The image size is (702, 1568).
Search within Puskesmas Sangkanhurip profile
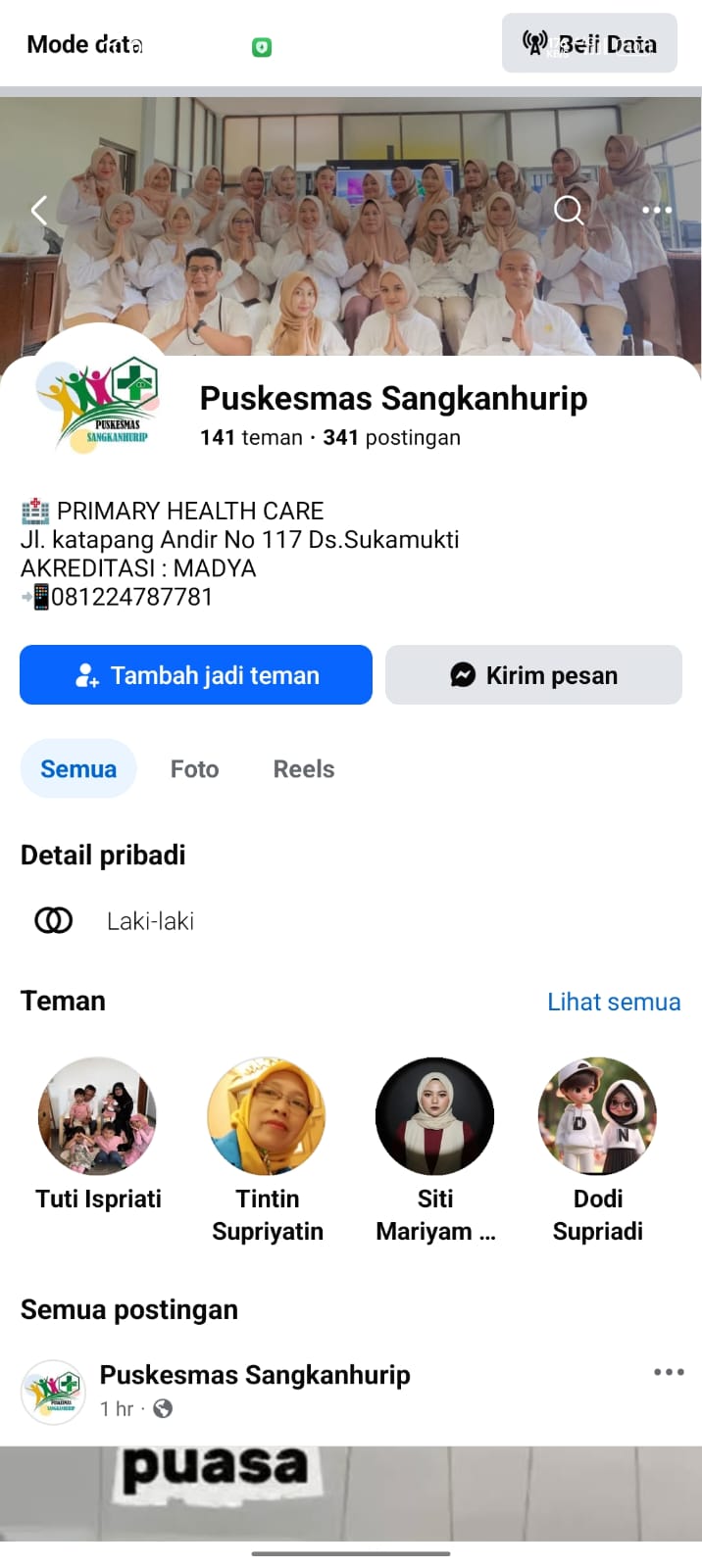[x=569, y=210]
